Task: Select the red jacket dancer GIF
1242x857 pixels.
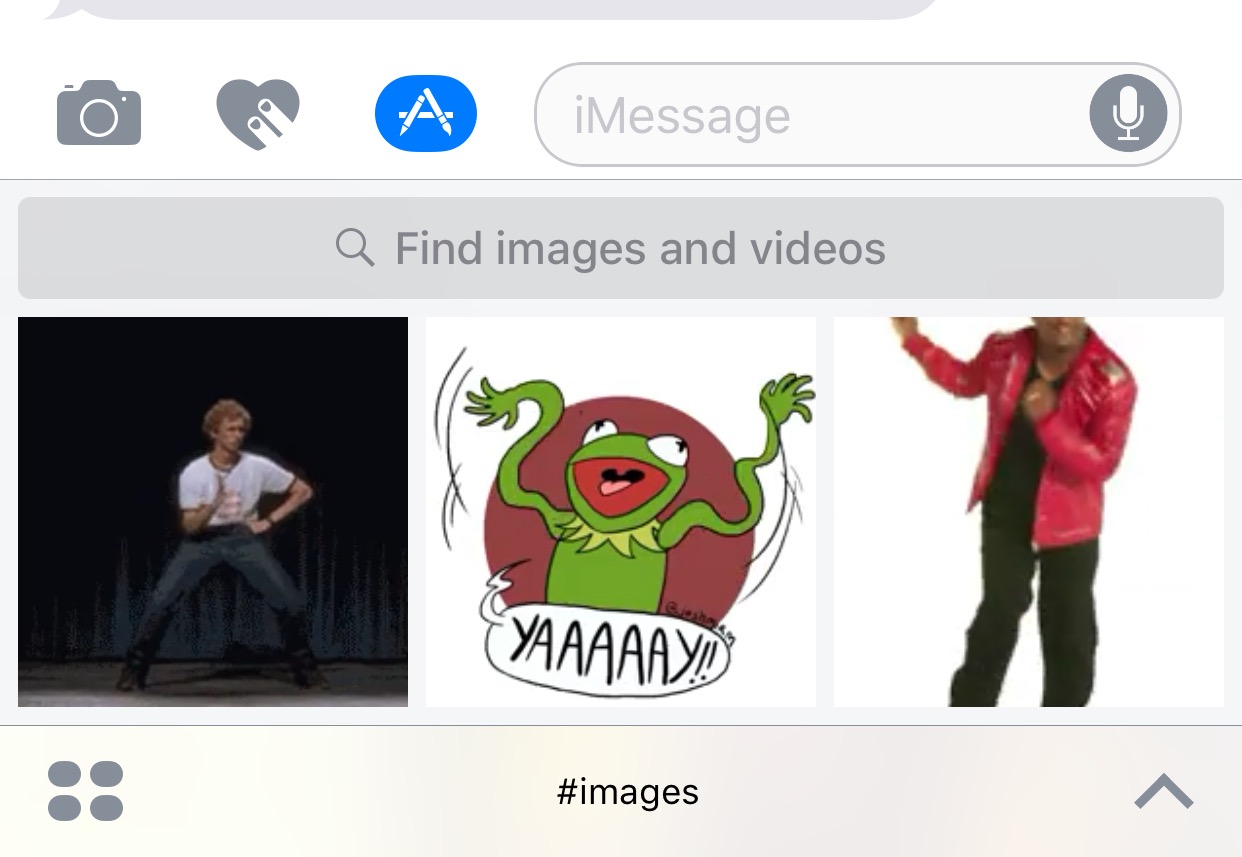Action: [x=1028, y=512]
